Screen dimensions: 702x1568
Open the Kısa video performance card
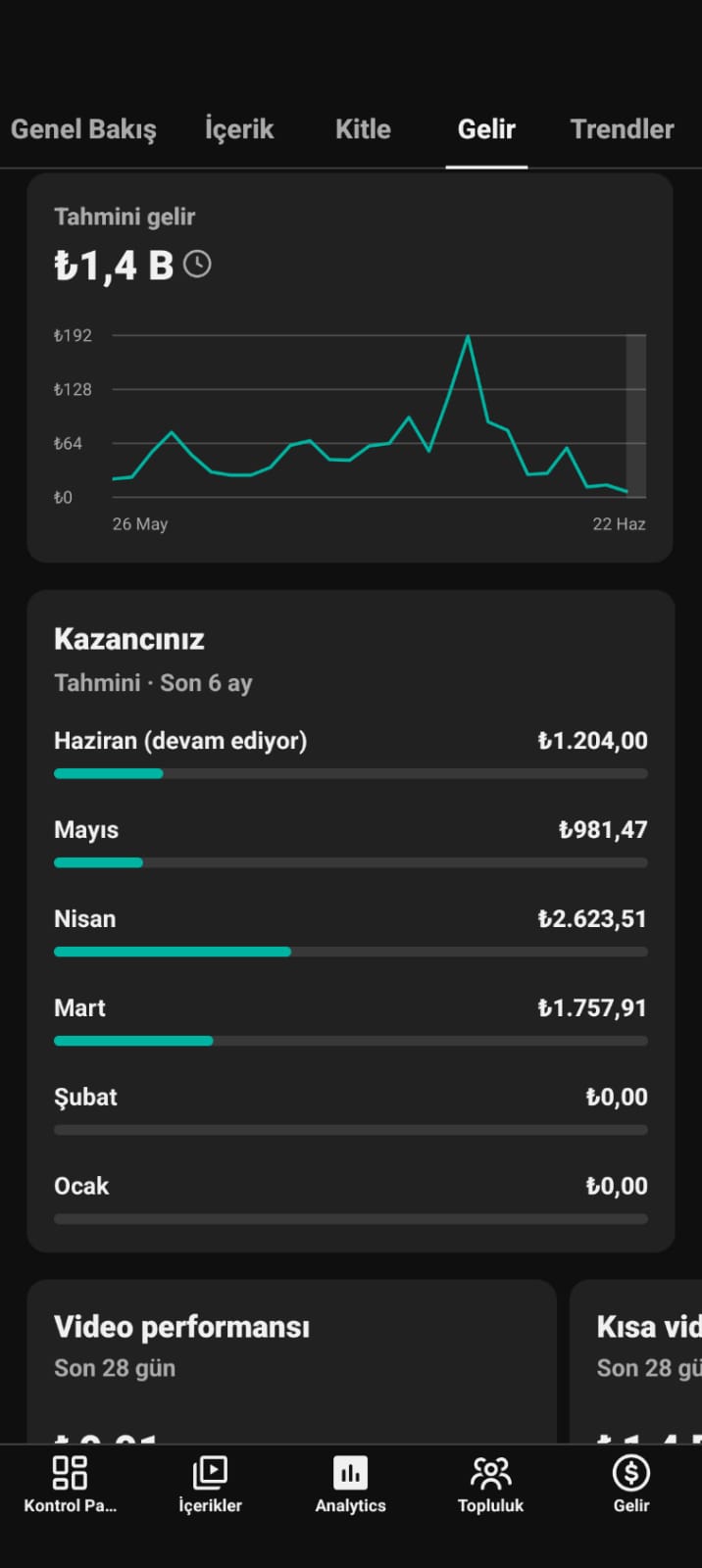pyautogui.click(x=637, y=1360)
